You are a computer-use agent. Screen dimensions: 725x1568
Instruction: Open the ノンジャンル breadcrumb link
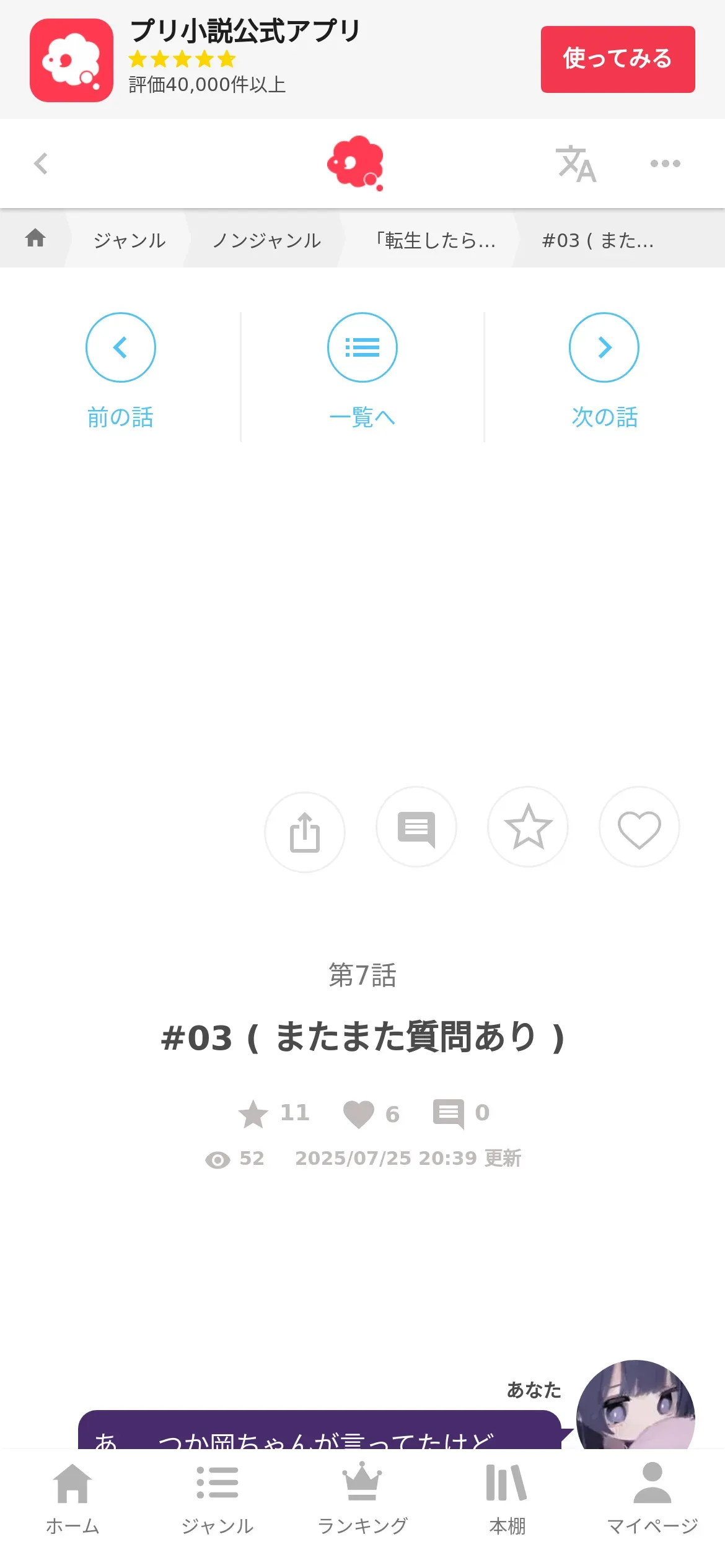pos(266,240)
